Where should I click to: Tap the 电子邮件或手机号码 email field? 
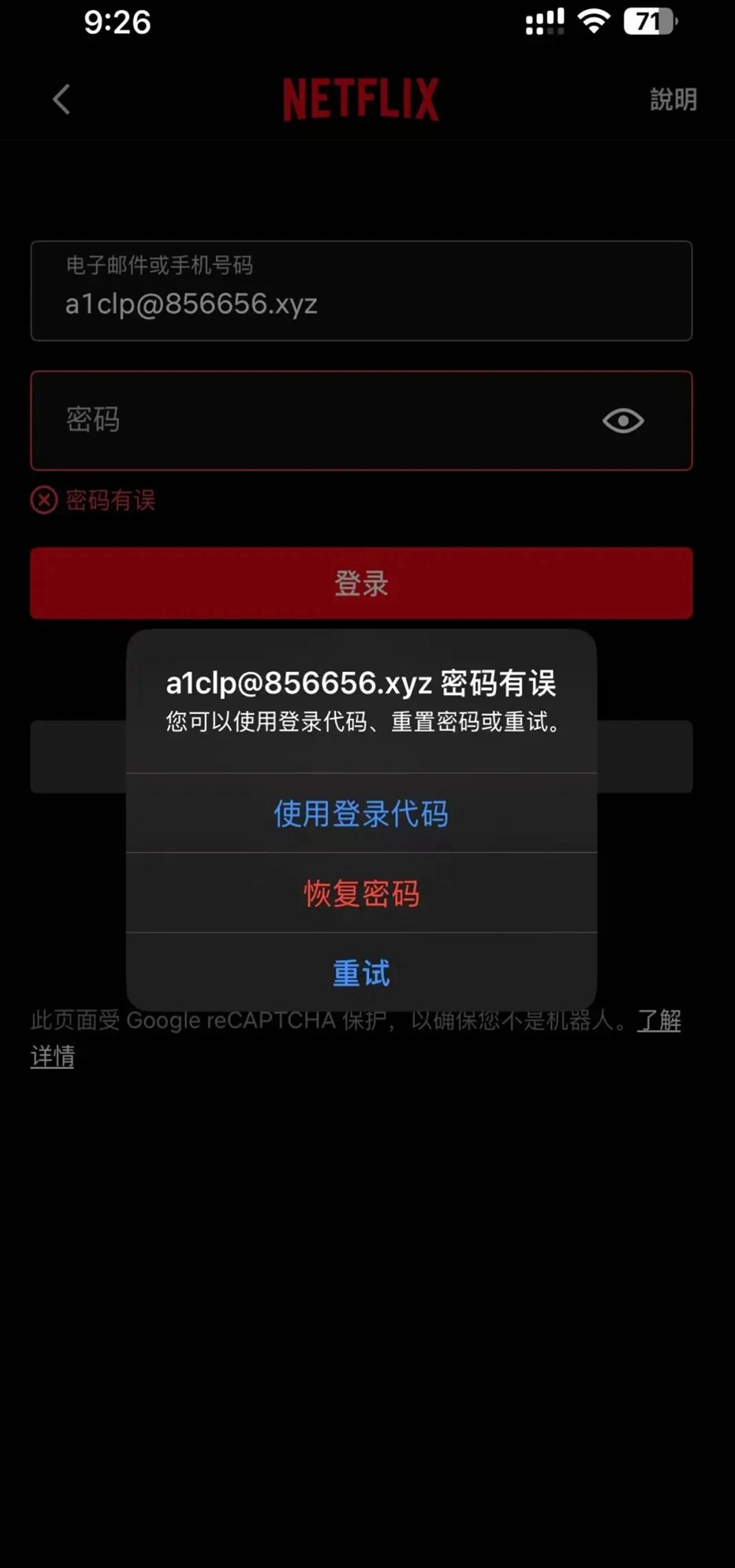coord(361,291)
